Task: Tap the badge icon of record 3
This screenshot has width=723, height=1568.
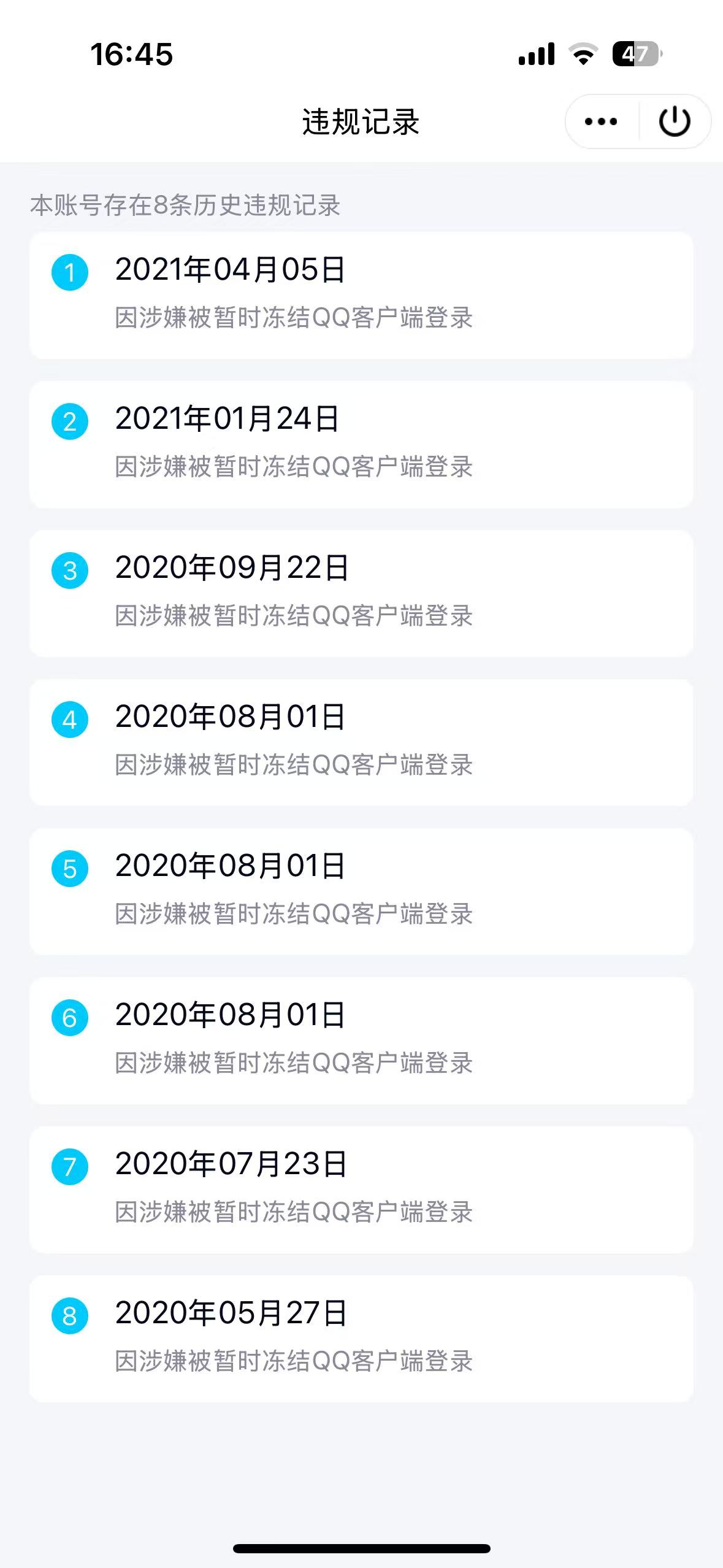Action: (69, 569)
